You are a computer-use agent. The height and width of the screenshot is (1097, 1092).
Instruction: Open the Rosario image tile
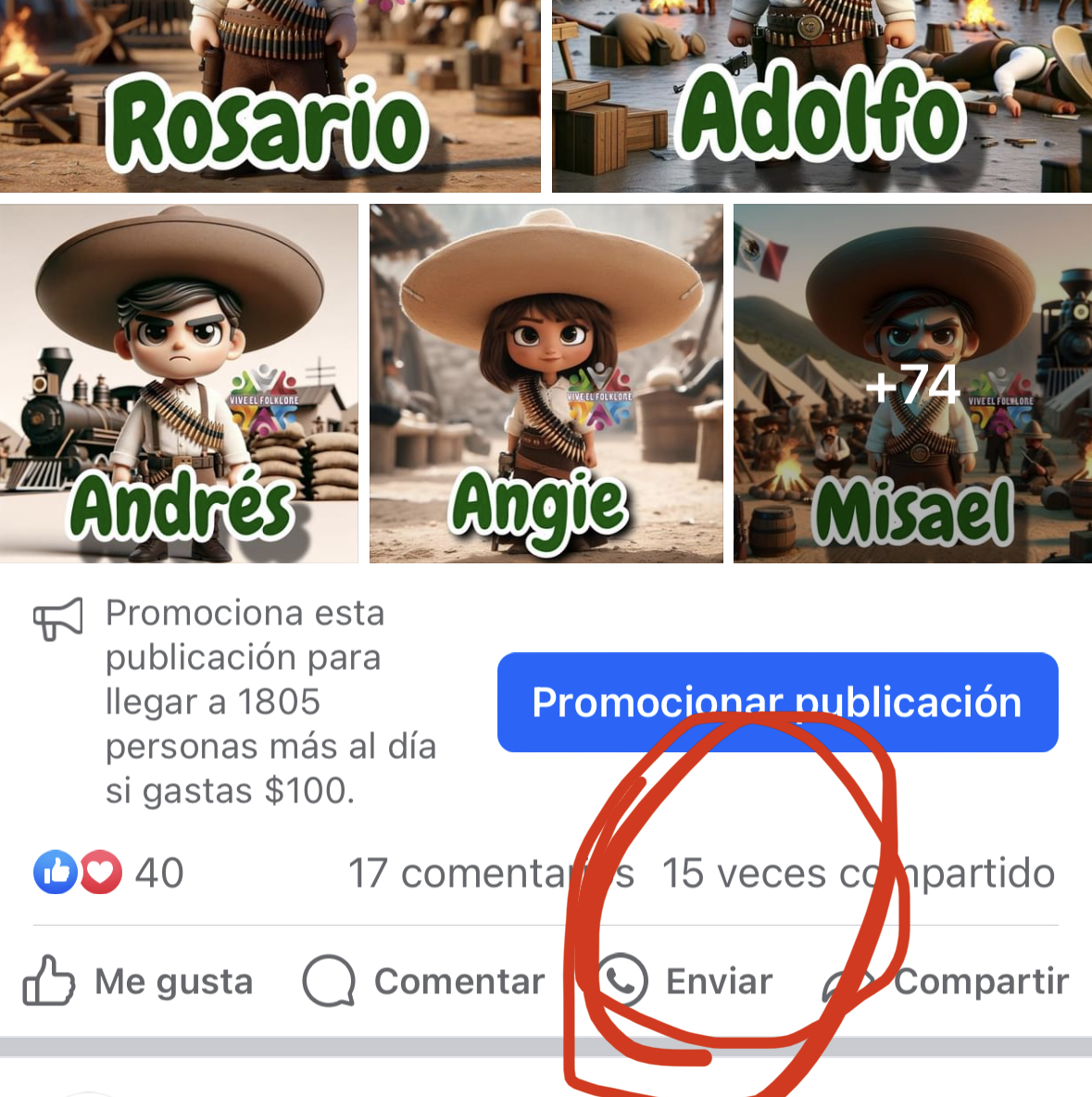coord(270,95)
